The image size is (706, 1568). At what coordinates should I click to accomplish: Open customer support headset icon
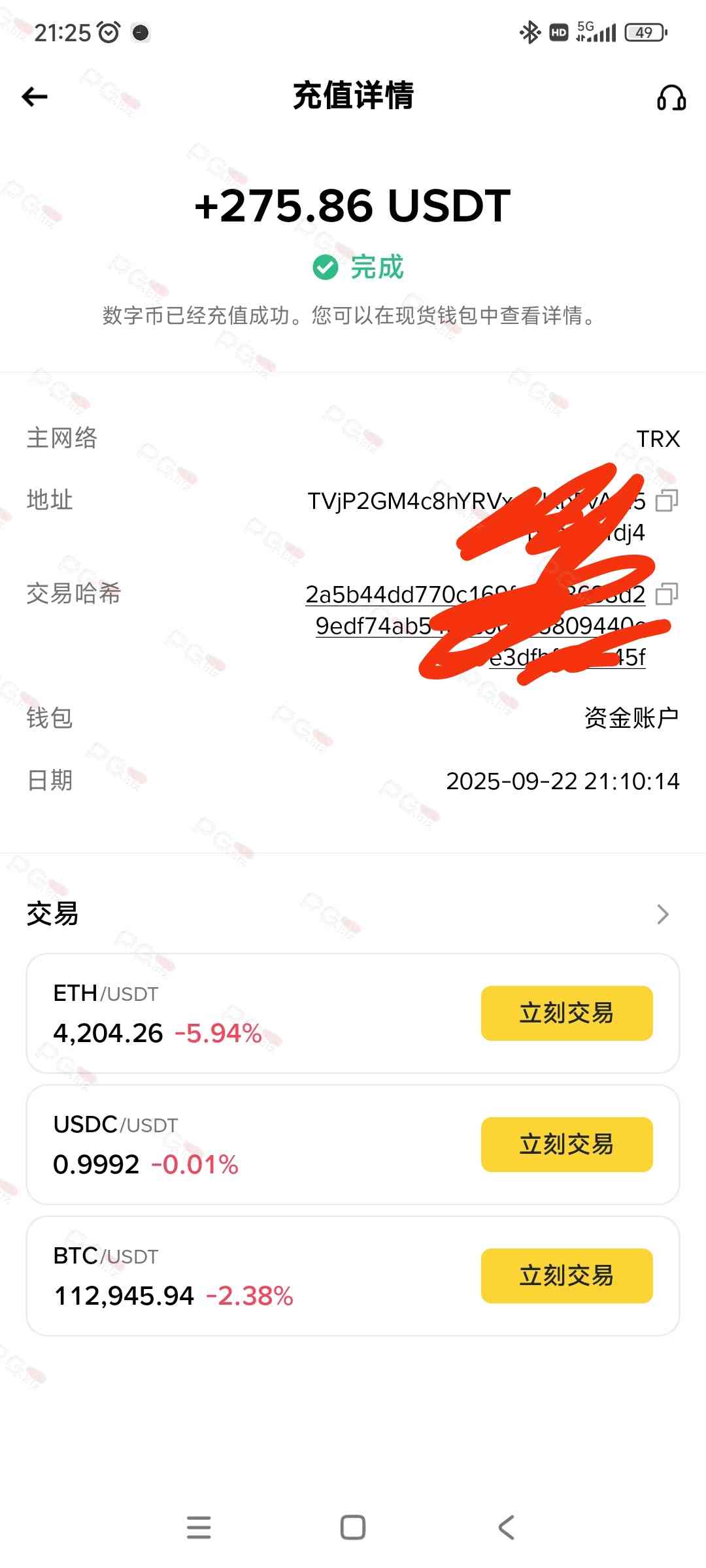coord(671,98)
